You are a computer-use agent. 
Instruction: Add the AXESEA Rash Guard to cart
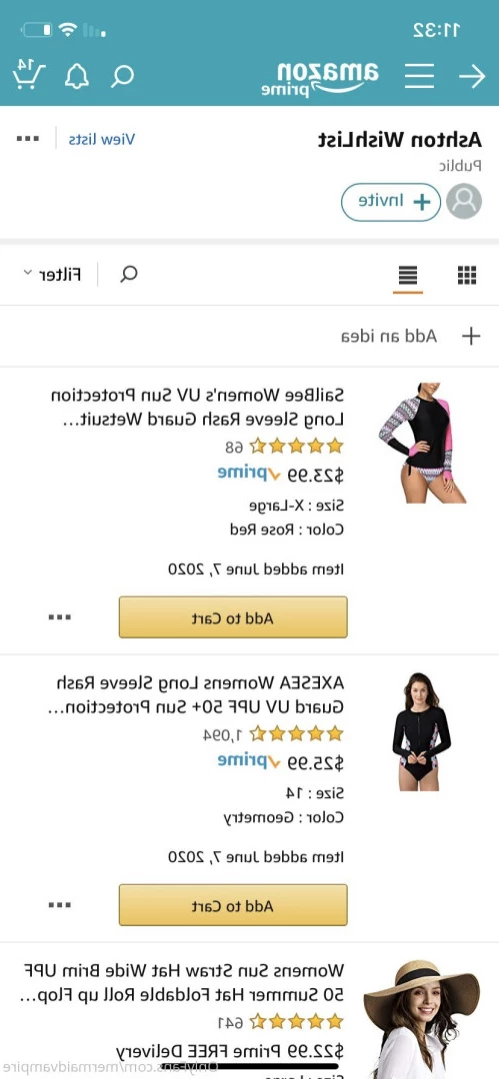[x=233, y=905]
